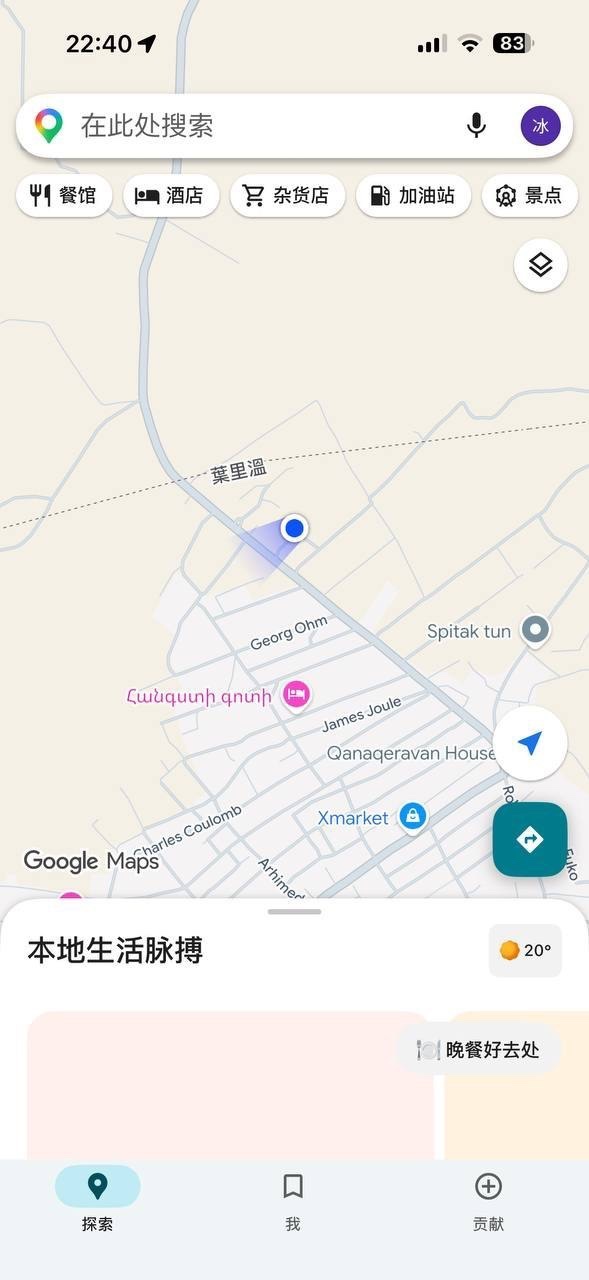Open the account avatar 冰
Viewport: 589px width, 1280px height.
(x=540, y=126)
